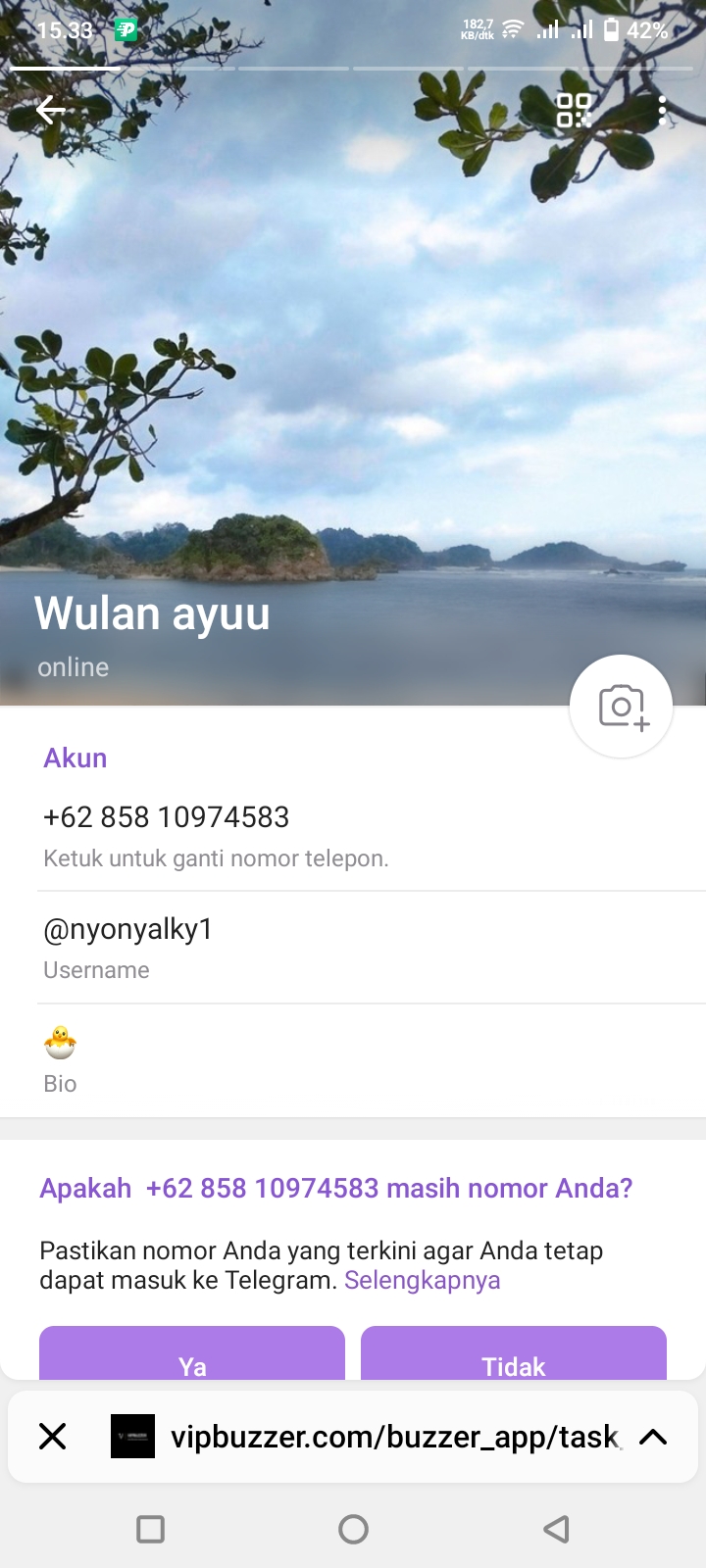The width and height of the screenshot is (706, 1568).
Task: Open recent apps with the square button
Action: [x=150, y=1529]
